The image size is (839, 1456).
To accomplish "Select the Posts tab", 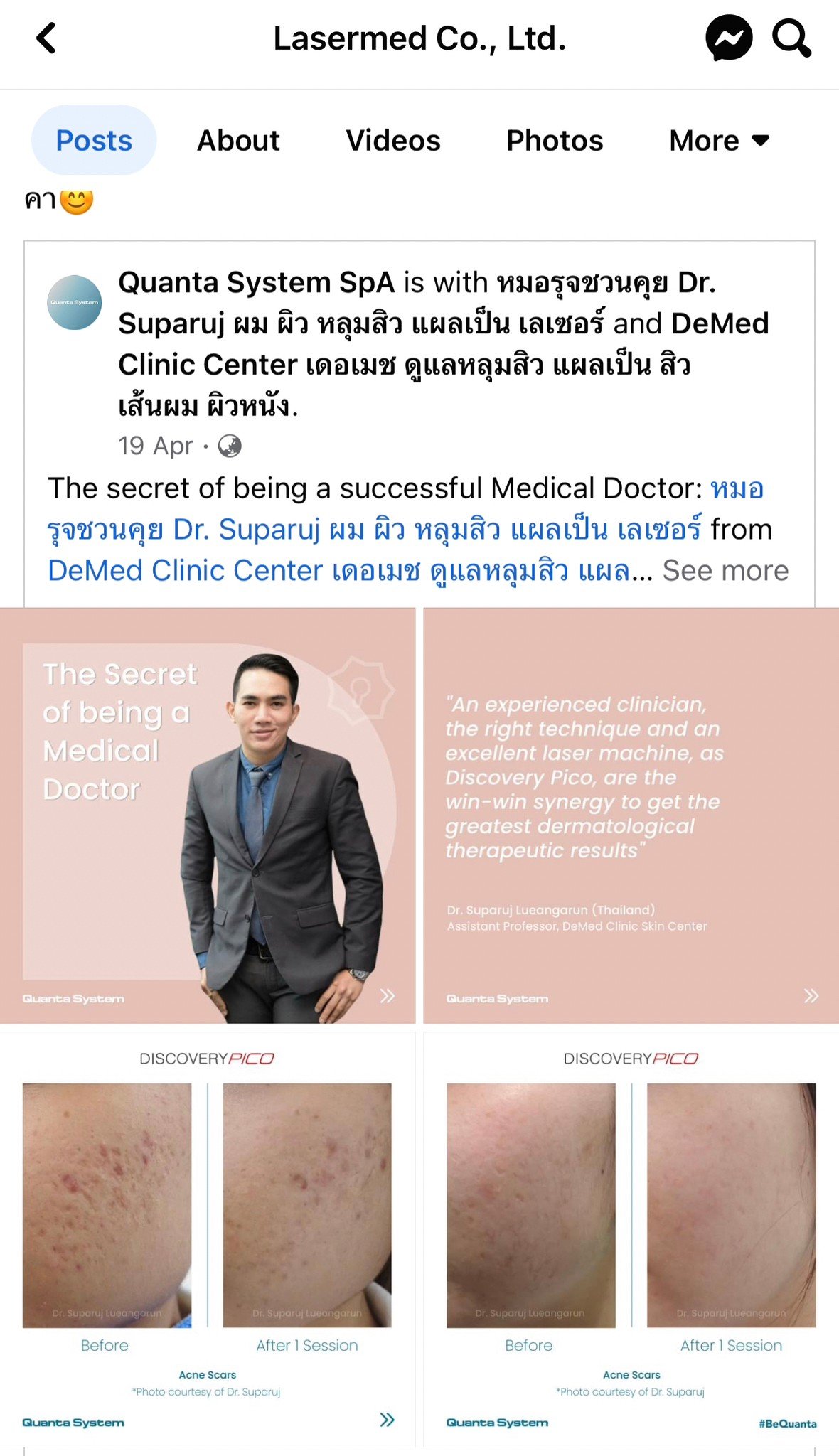I will (x=94, y=140).
